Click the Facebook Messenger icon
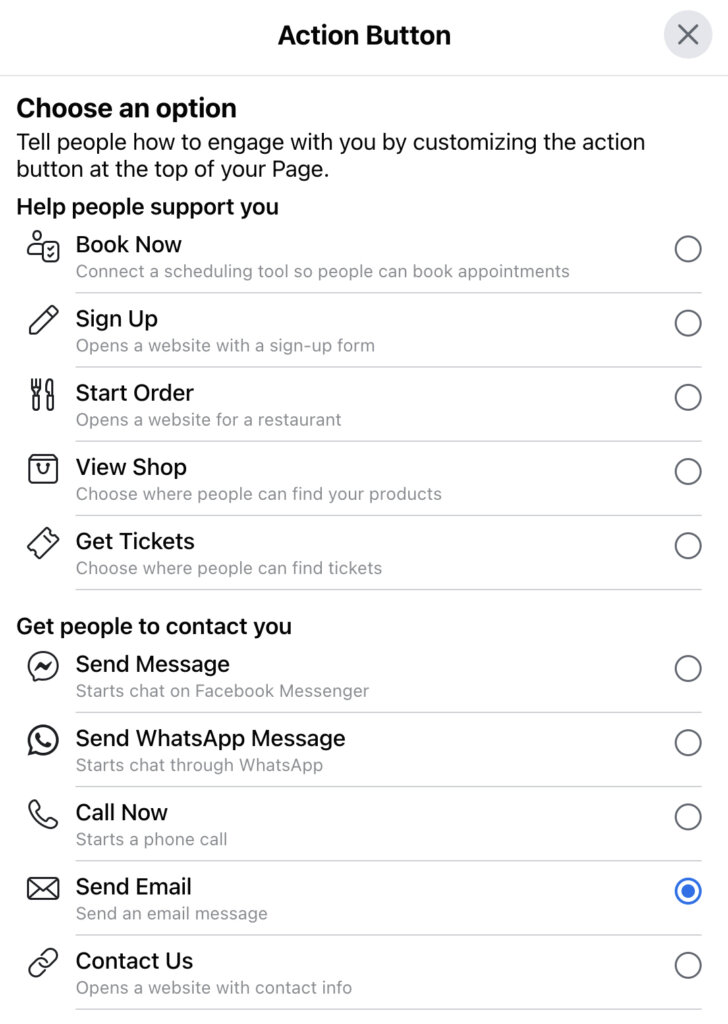Image resolution: width=728 pixels, height=1024 pixels. (x=42, y=668)
